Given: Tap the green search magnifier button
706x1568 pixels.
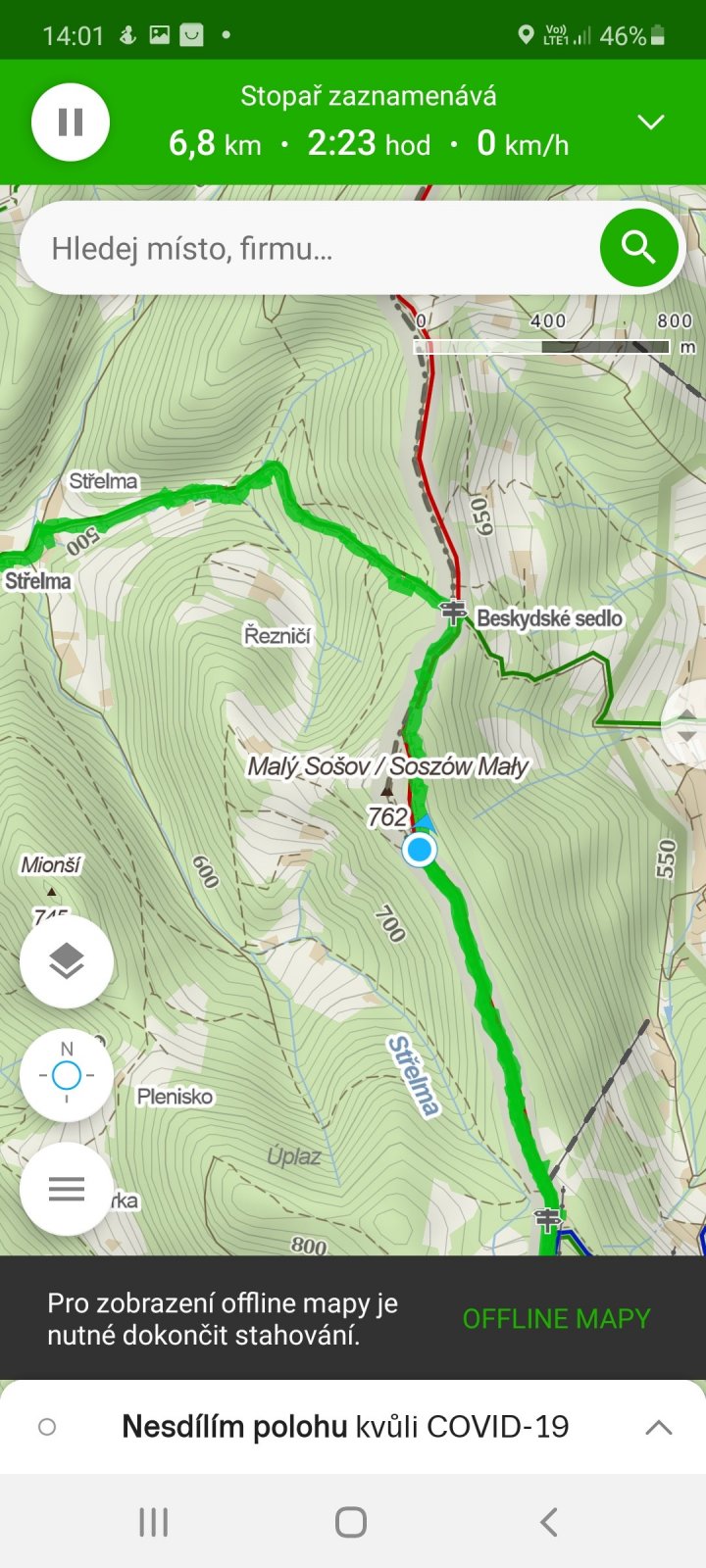Looking at the screenshot, I should point(639,248).
